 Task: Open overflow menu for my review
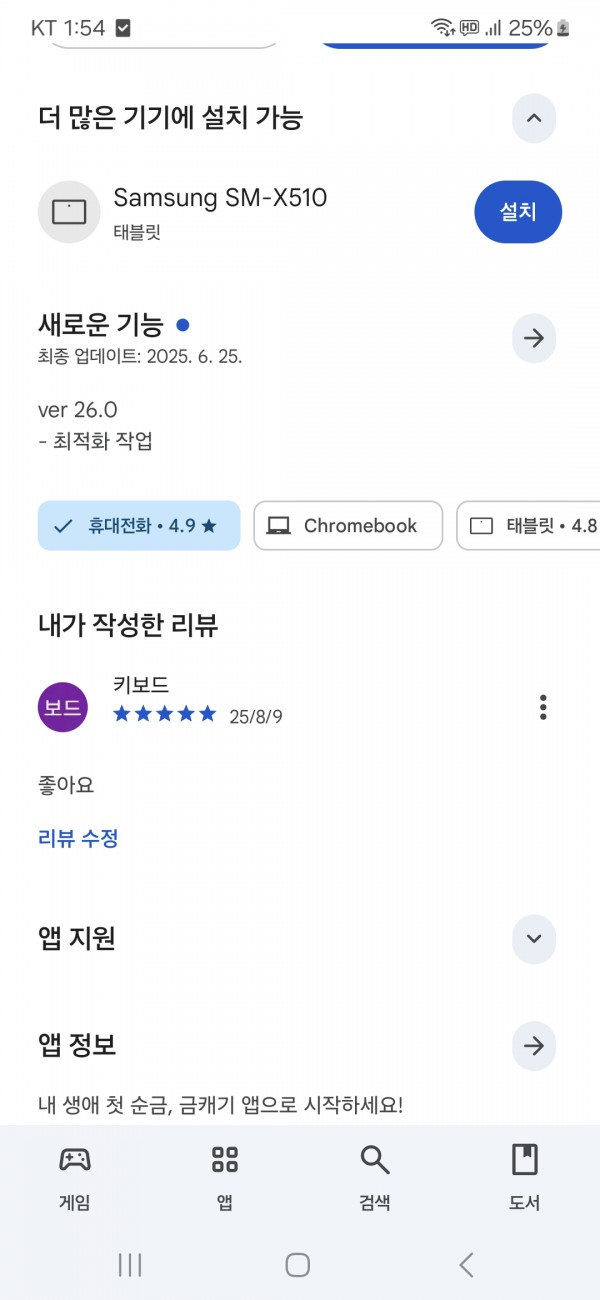click(x=543, y=707)
